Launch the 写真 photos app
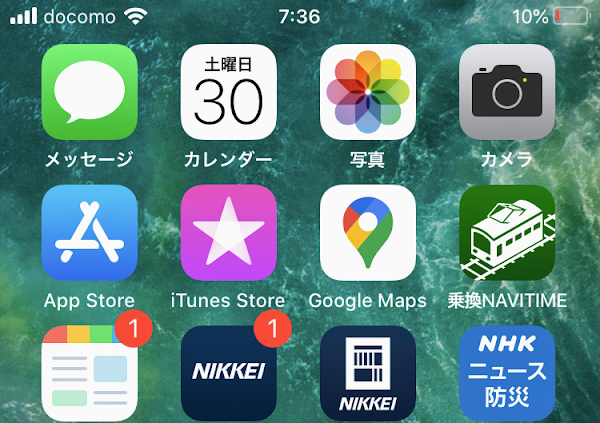This screenshot has height=423, width=600. click(x=367, y=93)
